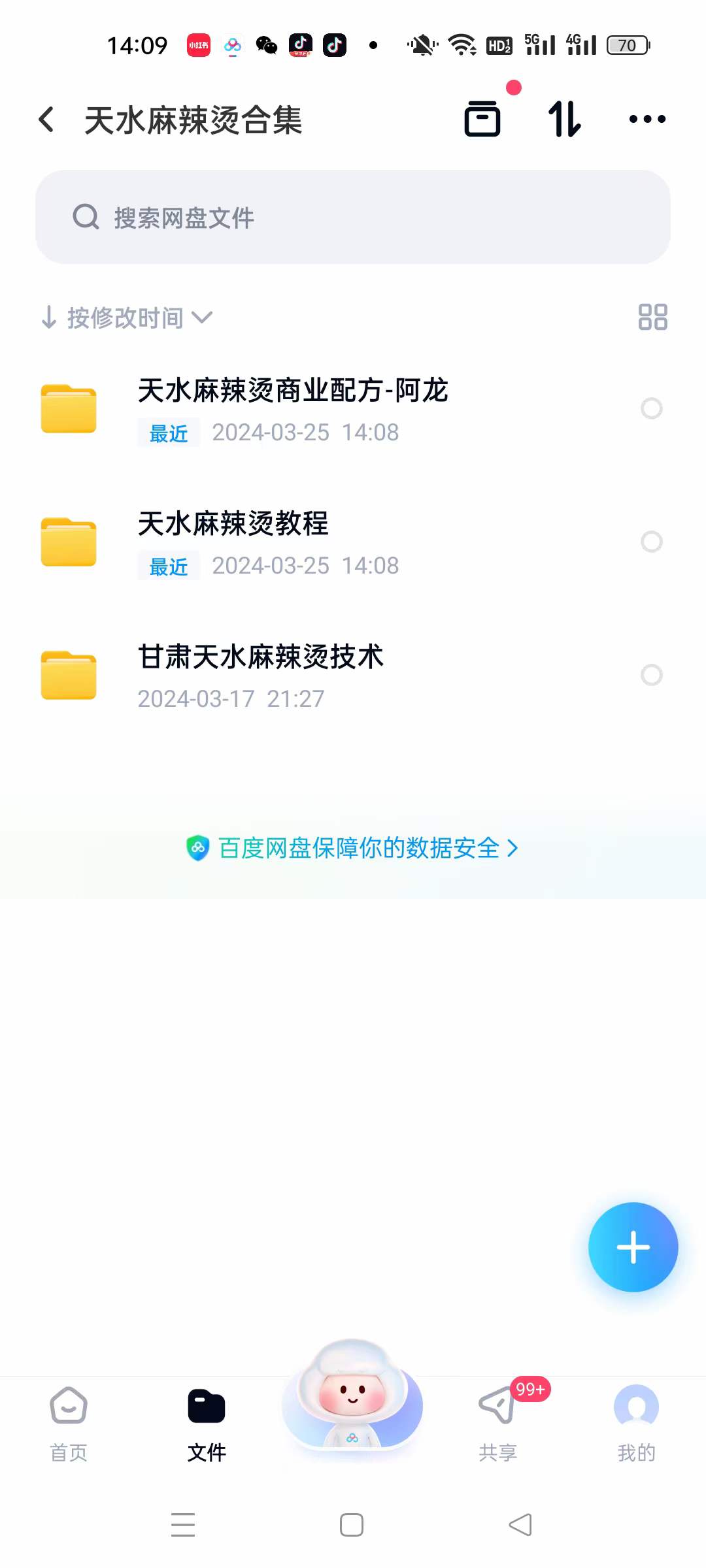706x1568 pixels.
Task: Tap the battery indicator in status bar
Action: tap(625, 43)
